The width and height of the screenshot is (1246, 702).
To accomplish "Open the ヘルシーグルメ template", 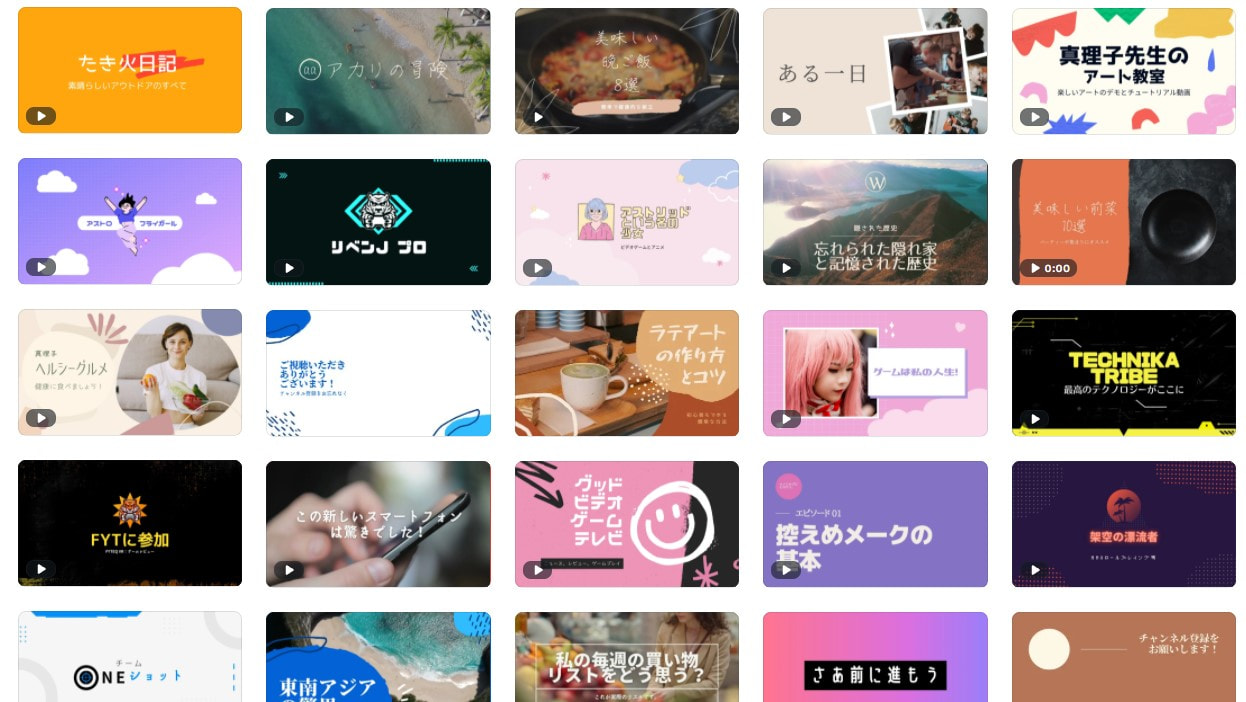I will pos(129,372).
